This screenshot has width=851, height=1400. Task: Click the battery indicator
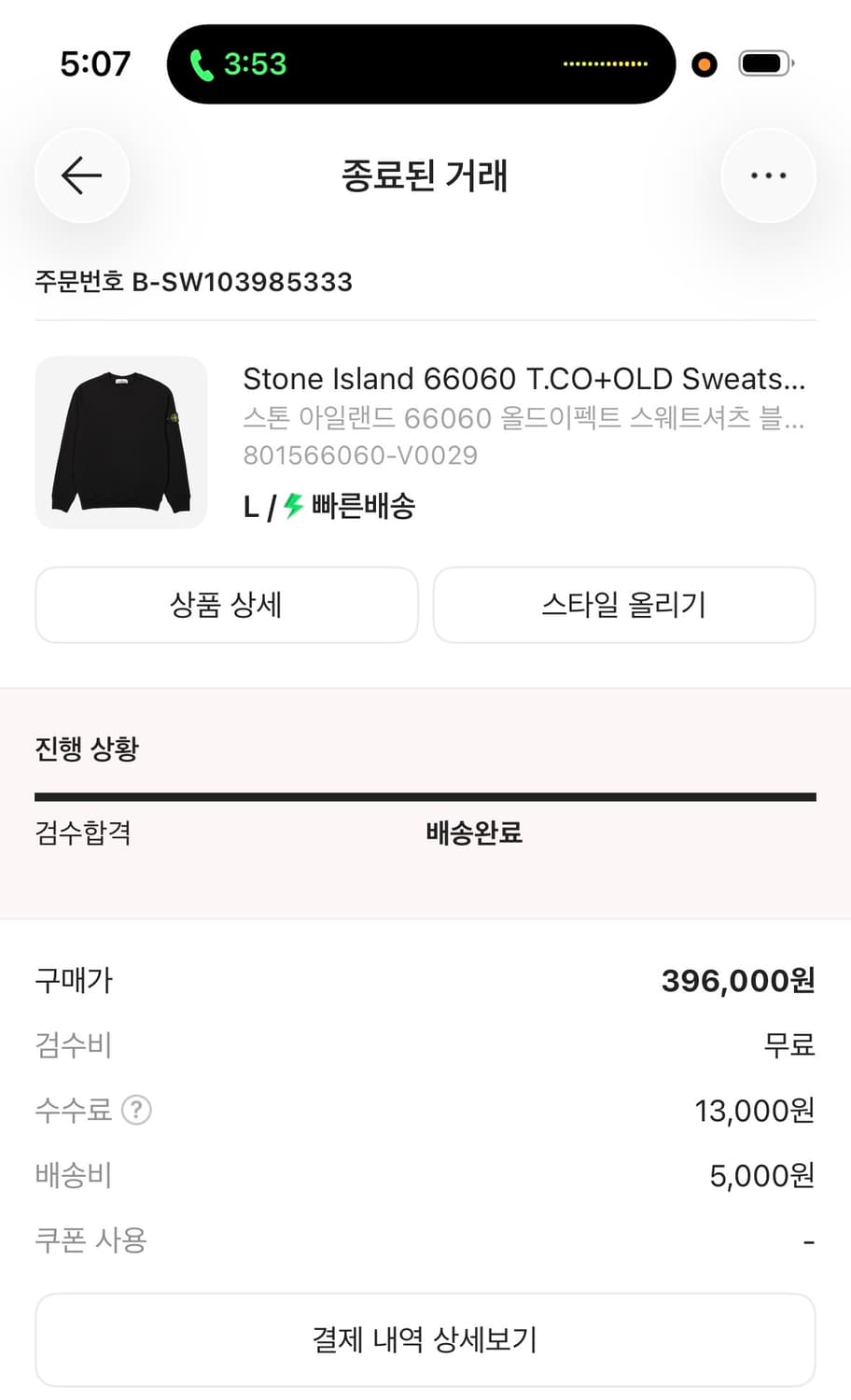tap(765, 62)
